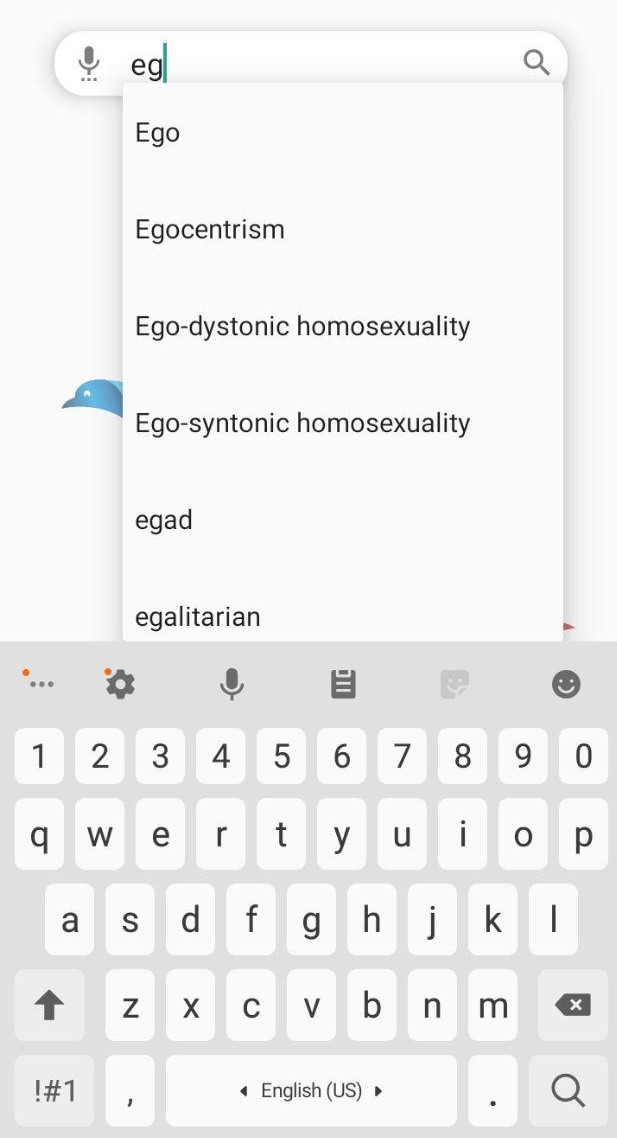Tap the magnifier icon in search bar
This screenshot has height=1138, width=617.
pyautogui.click(x=536, y=63)
